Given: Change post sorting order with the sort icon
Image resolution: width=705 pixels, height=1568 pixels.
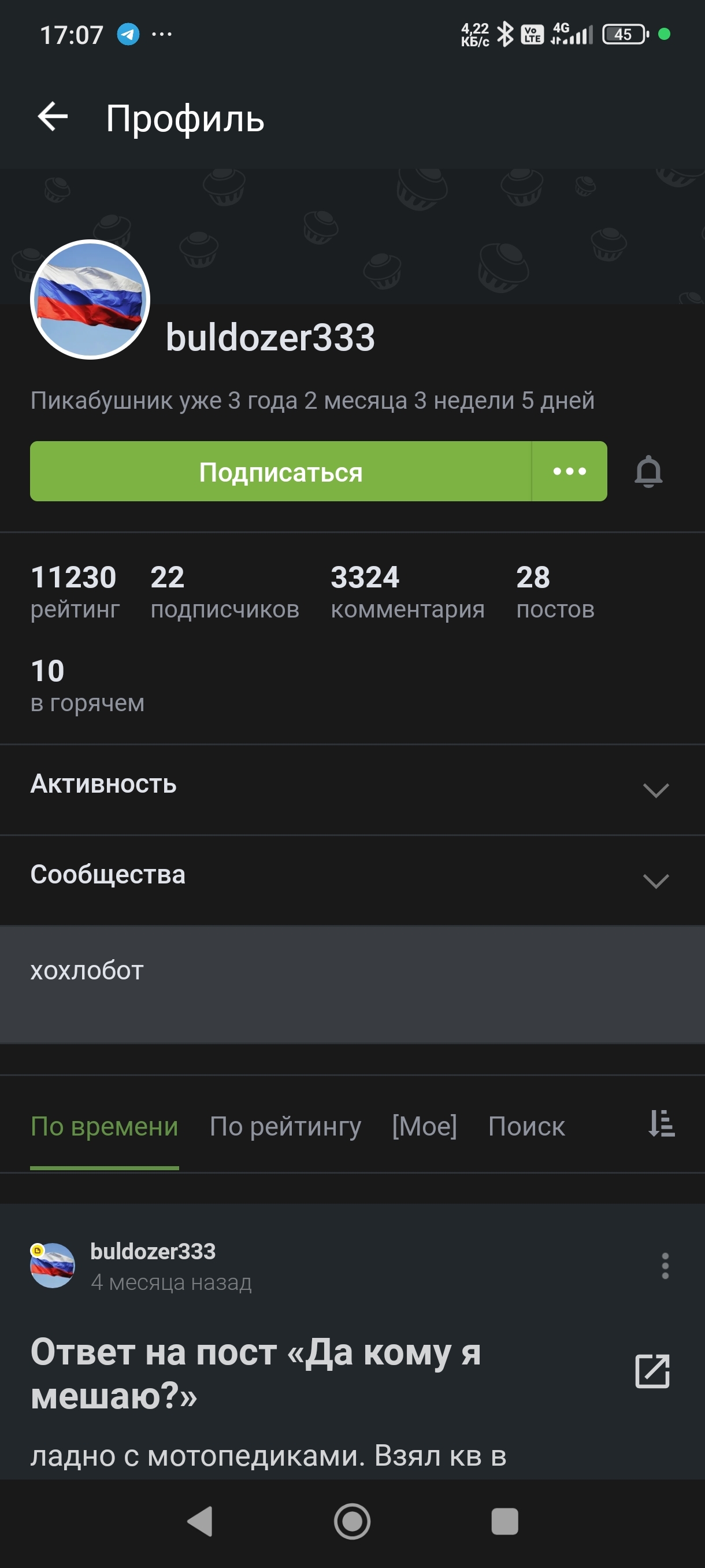Looking at the screenshot, I should 661,1123.
